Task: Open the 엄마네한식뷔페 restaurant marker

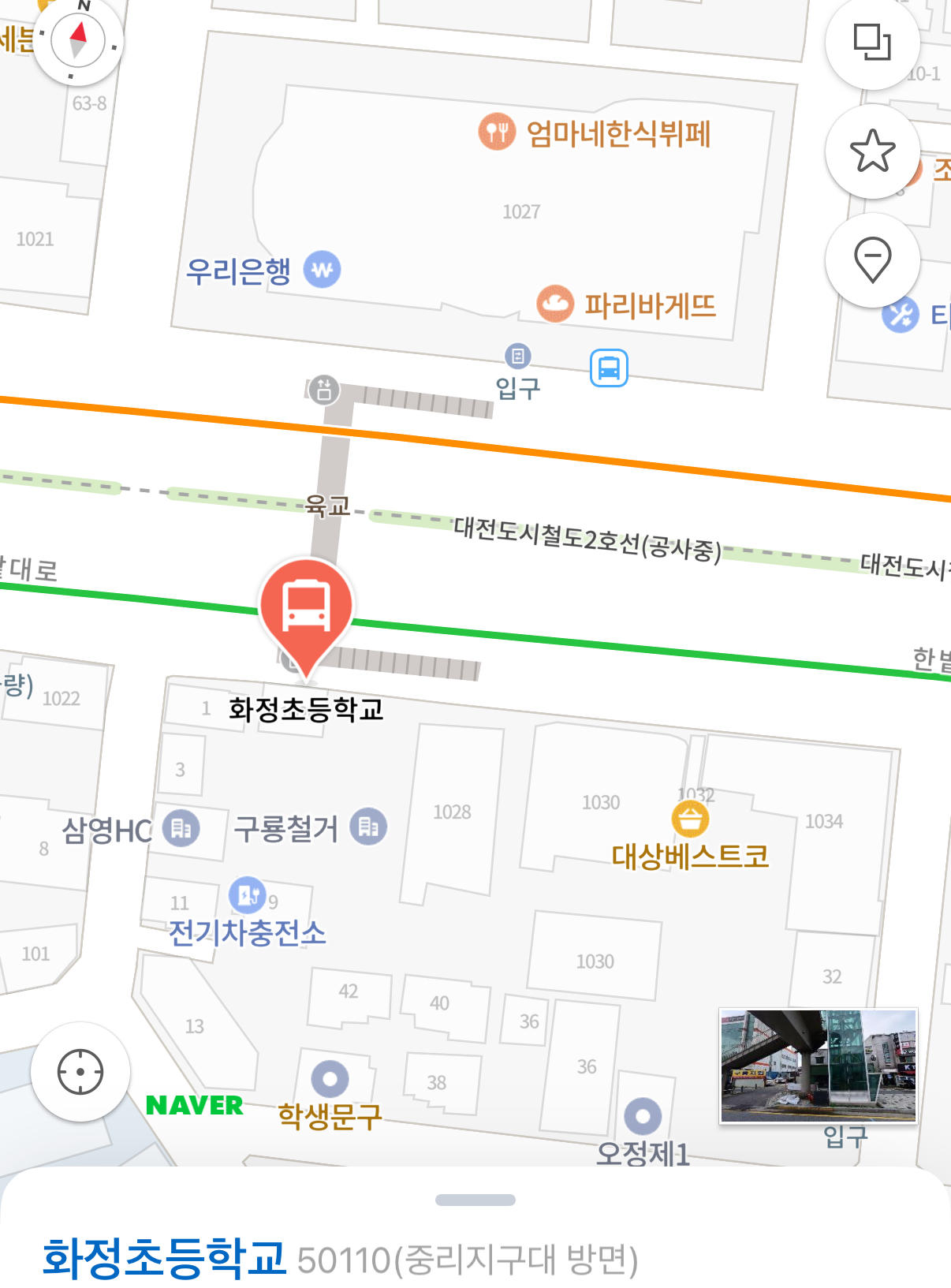Action: (497, 132)
